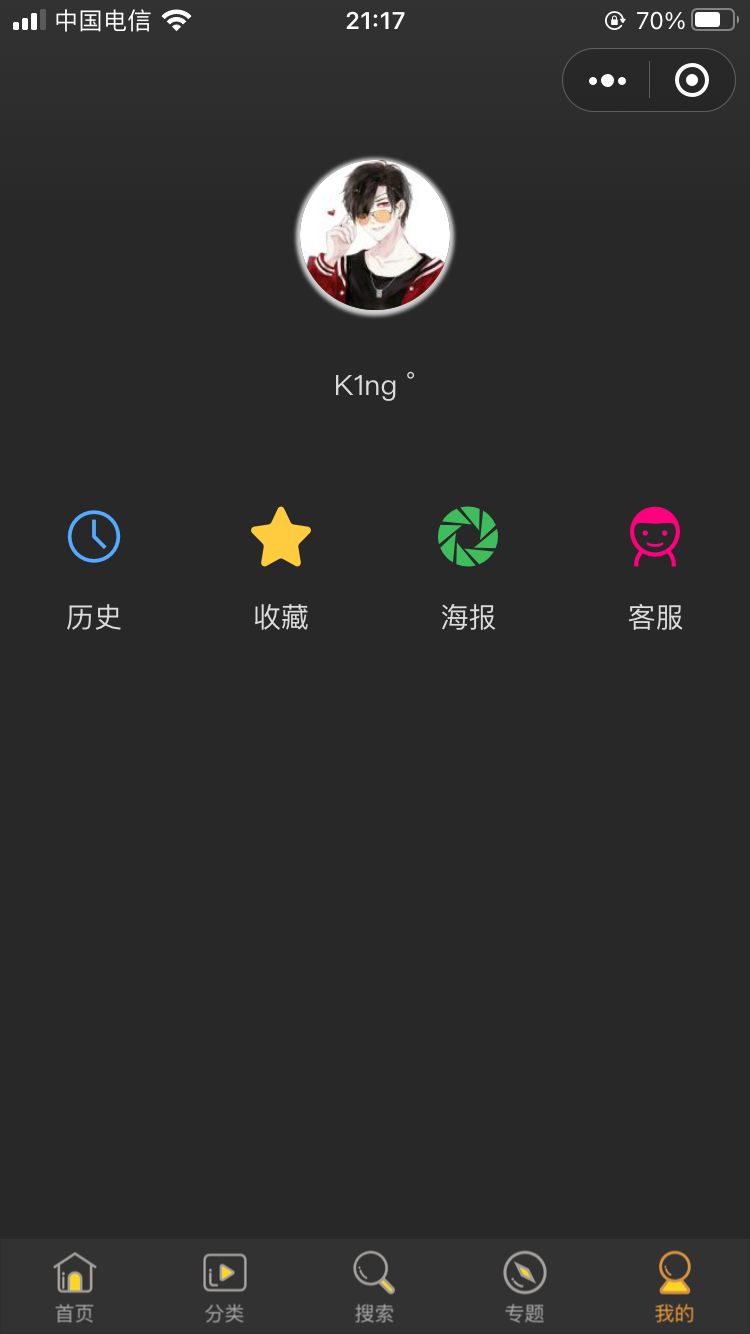750x1334 pixels.
Task: Switch to the 分类 tab
Action: 225,1288
